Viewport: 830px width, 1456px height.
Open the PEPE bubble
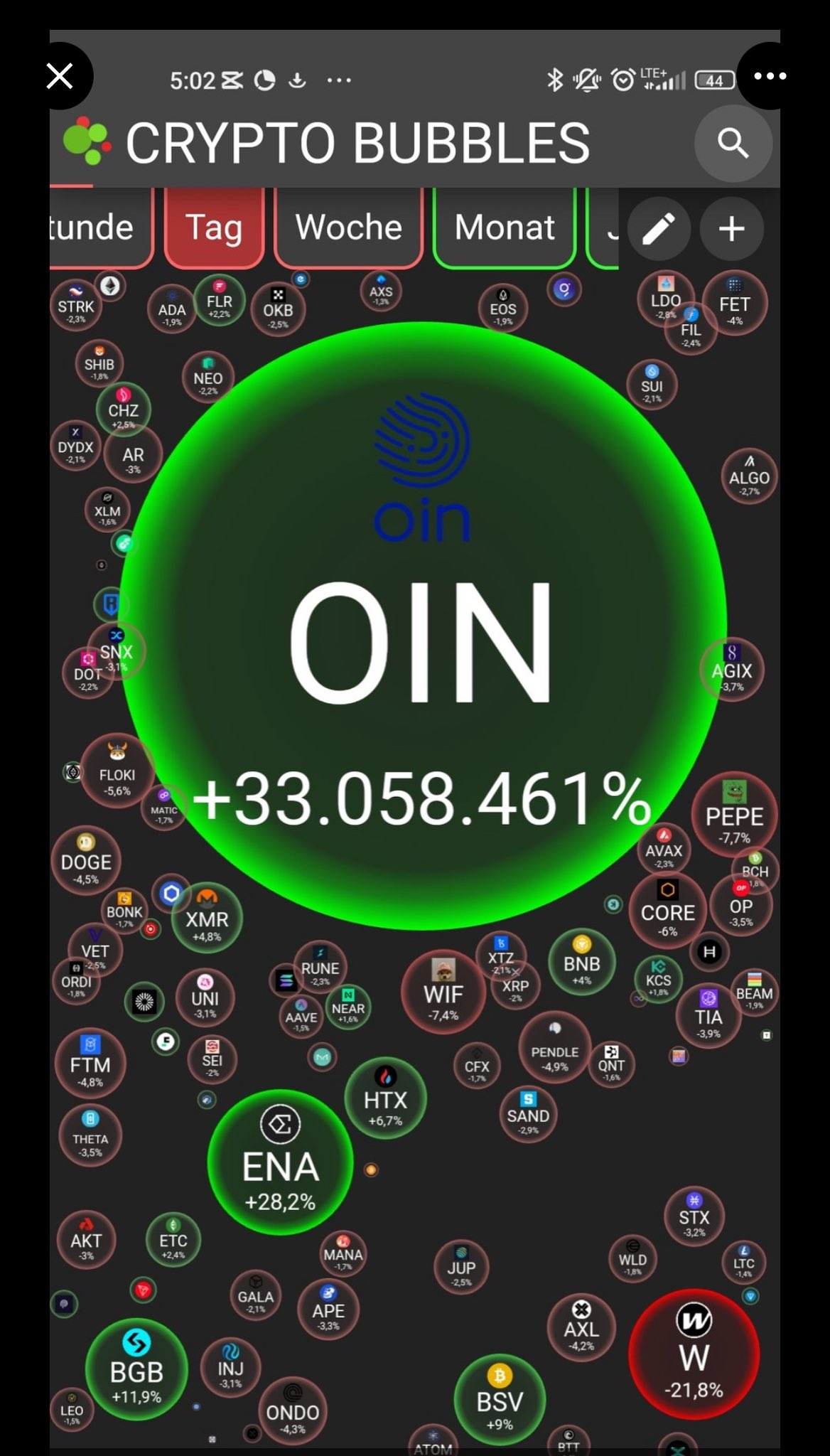click(734, 815)
